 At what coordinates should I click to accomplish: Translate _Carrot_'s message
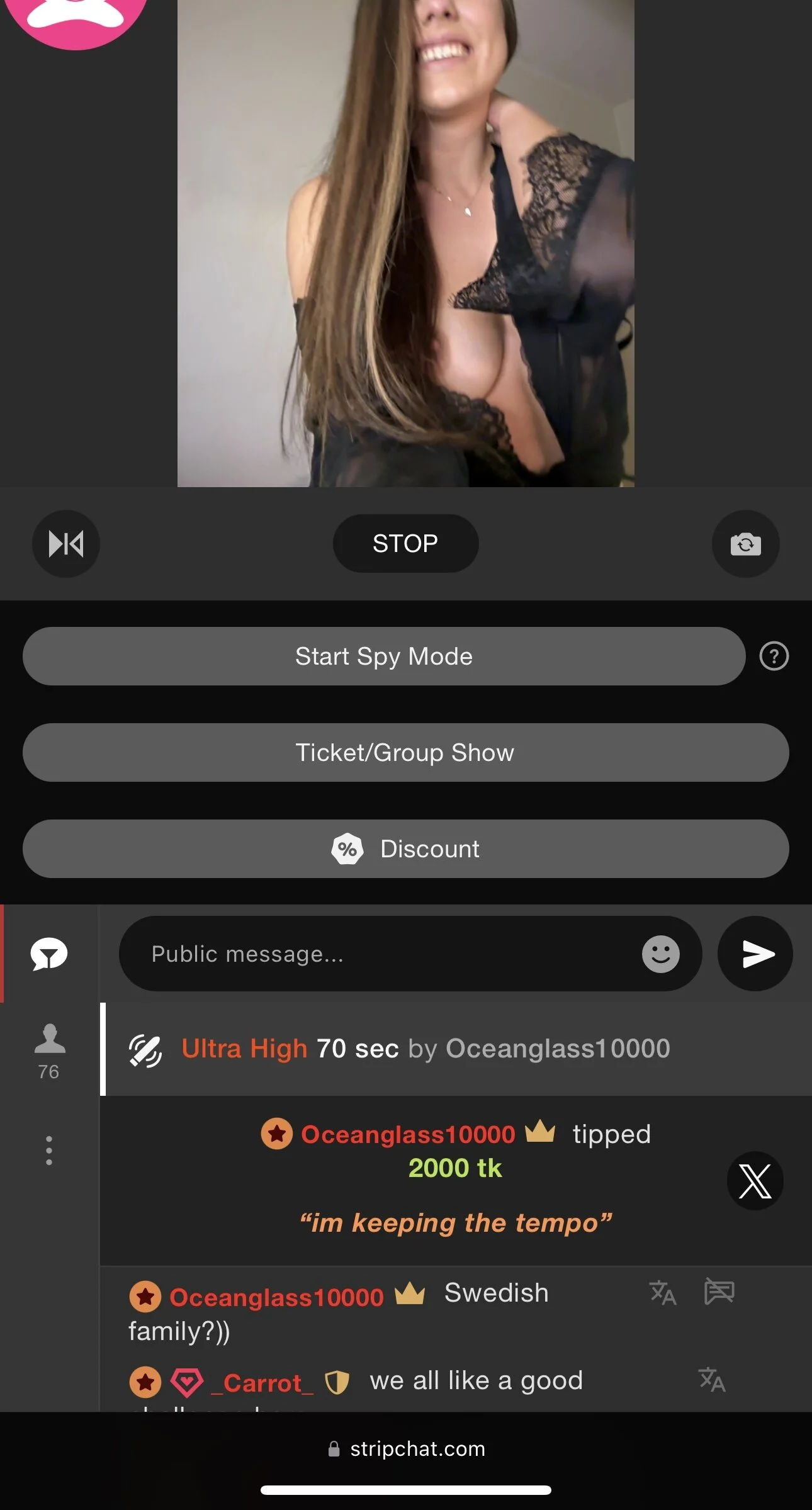click(x=712, y=1380)
